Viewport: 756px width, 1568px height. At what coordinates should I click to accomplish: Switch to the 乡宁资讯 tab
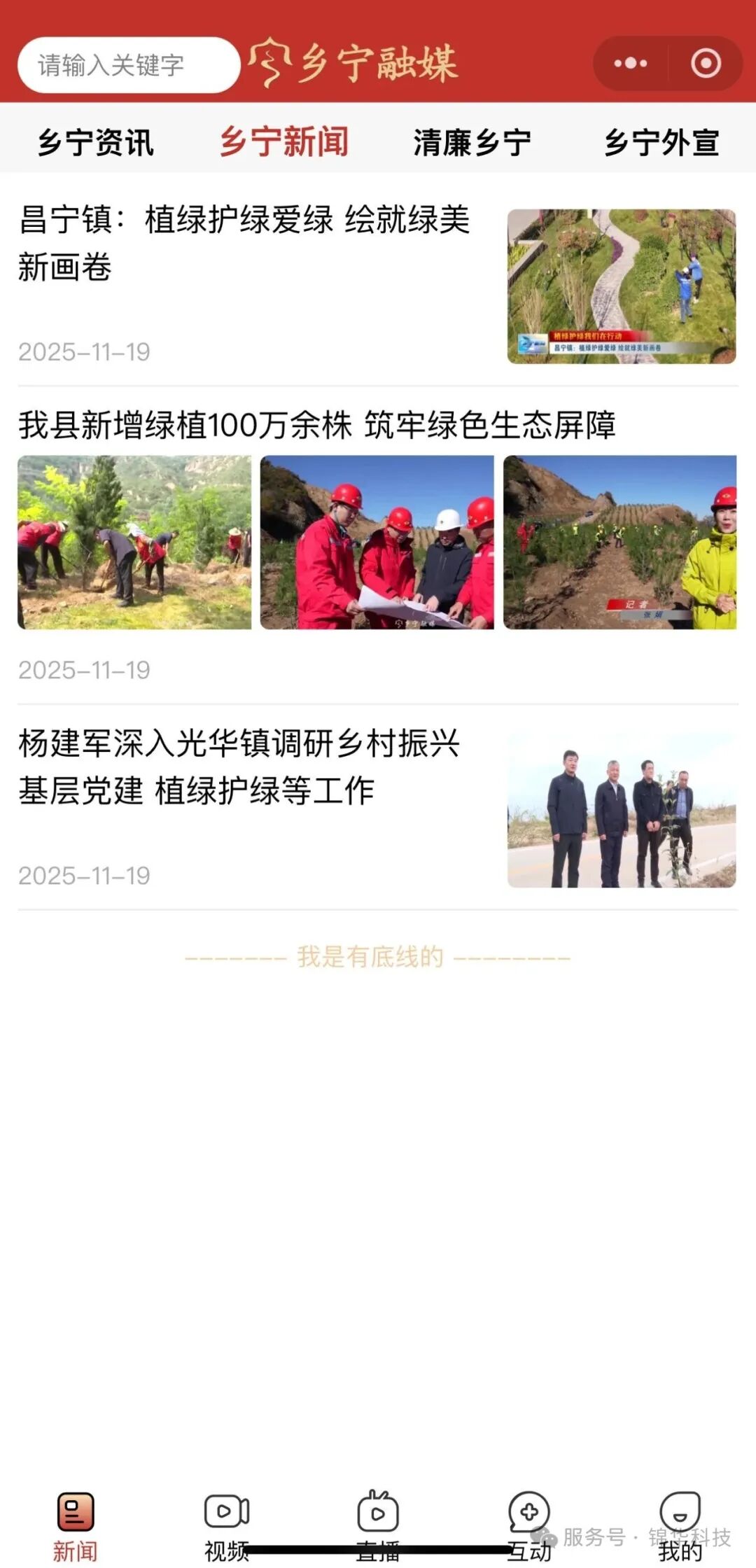tap(95, 143)
